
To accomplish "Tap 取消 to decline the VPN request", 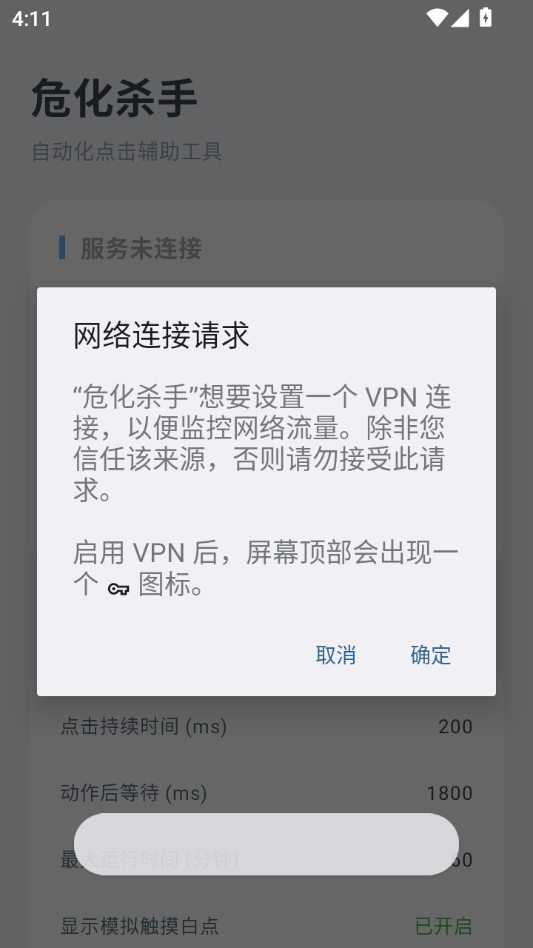I will click(335, 655).
